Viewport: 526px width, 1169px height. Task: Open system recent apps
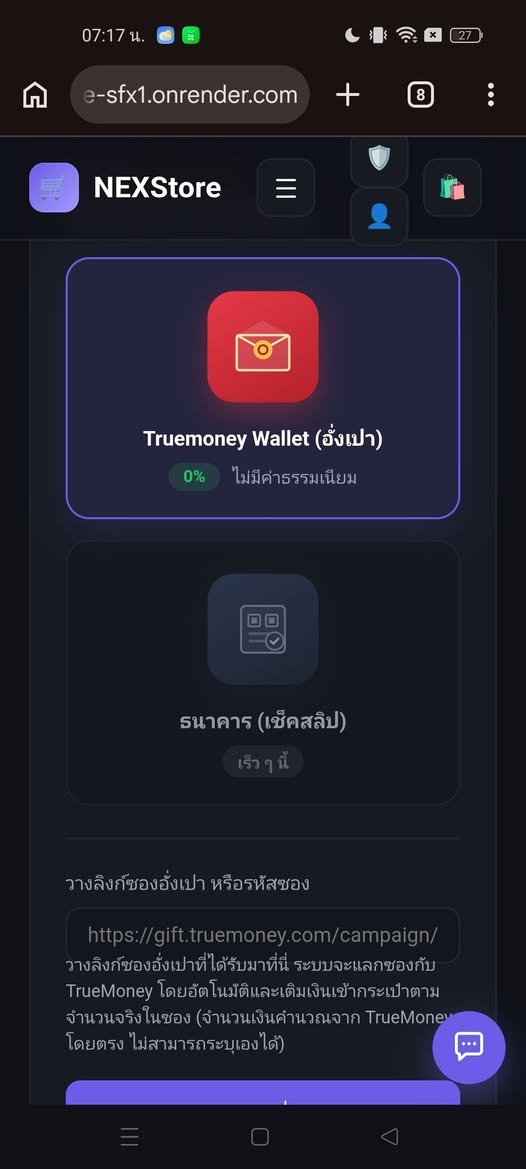(x=130, y=1136)
